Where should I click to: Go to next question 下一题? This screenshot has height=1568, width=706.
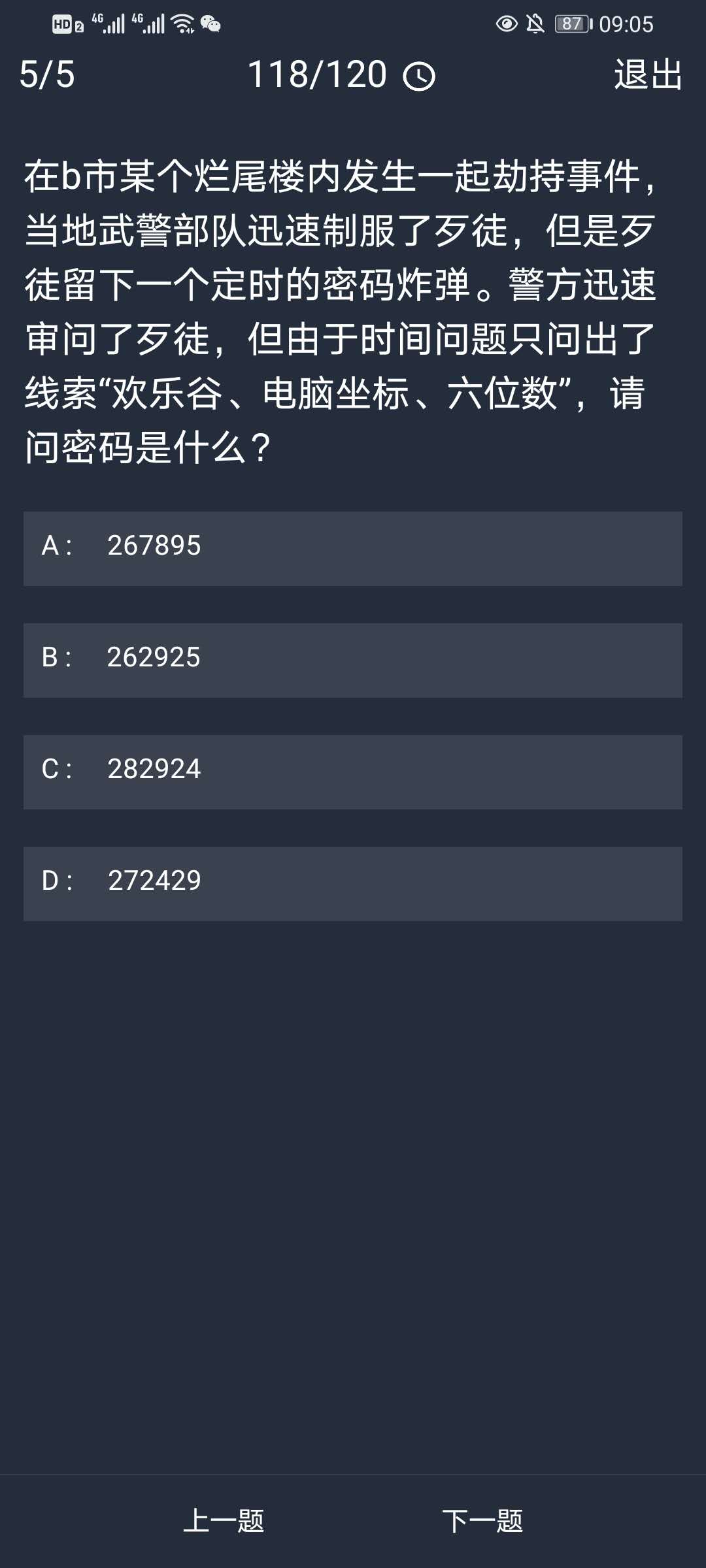coord(482,1521)
